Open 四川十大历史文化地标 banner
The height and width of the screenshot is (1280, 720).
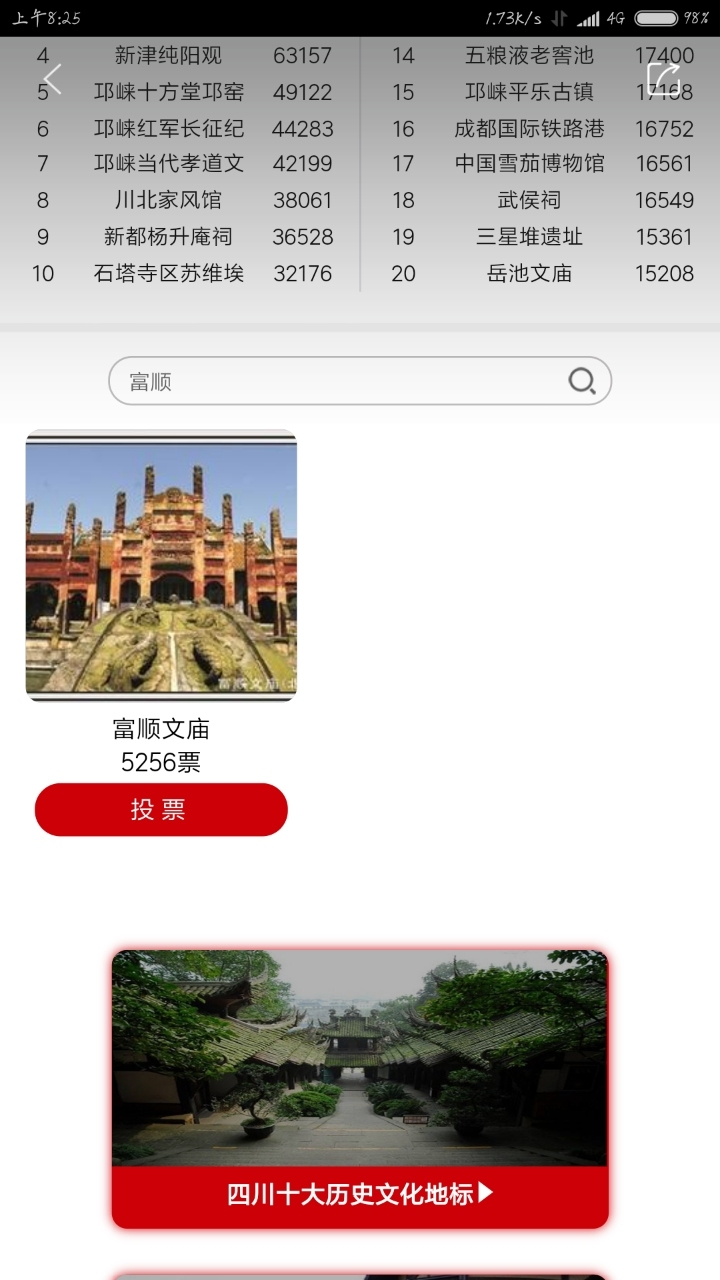[x=360, y=1089]
